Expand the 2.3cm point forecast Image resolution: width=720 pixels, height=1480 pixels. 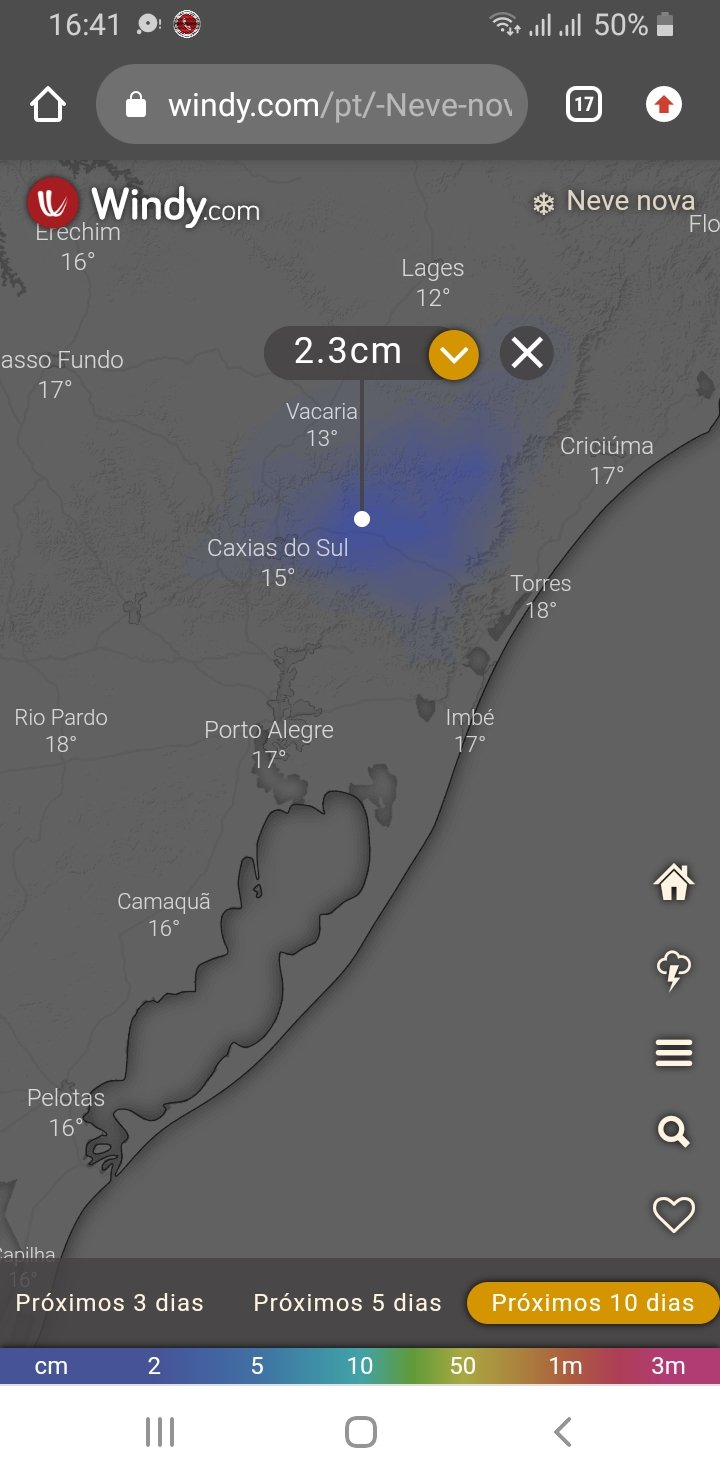point(454,354)
